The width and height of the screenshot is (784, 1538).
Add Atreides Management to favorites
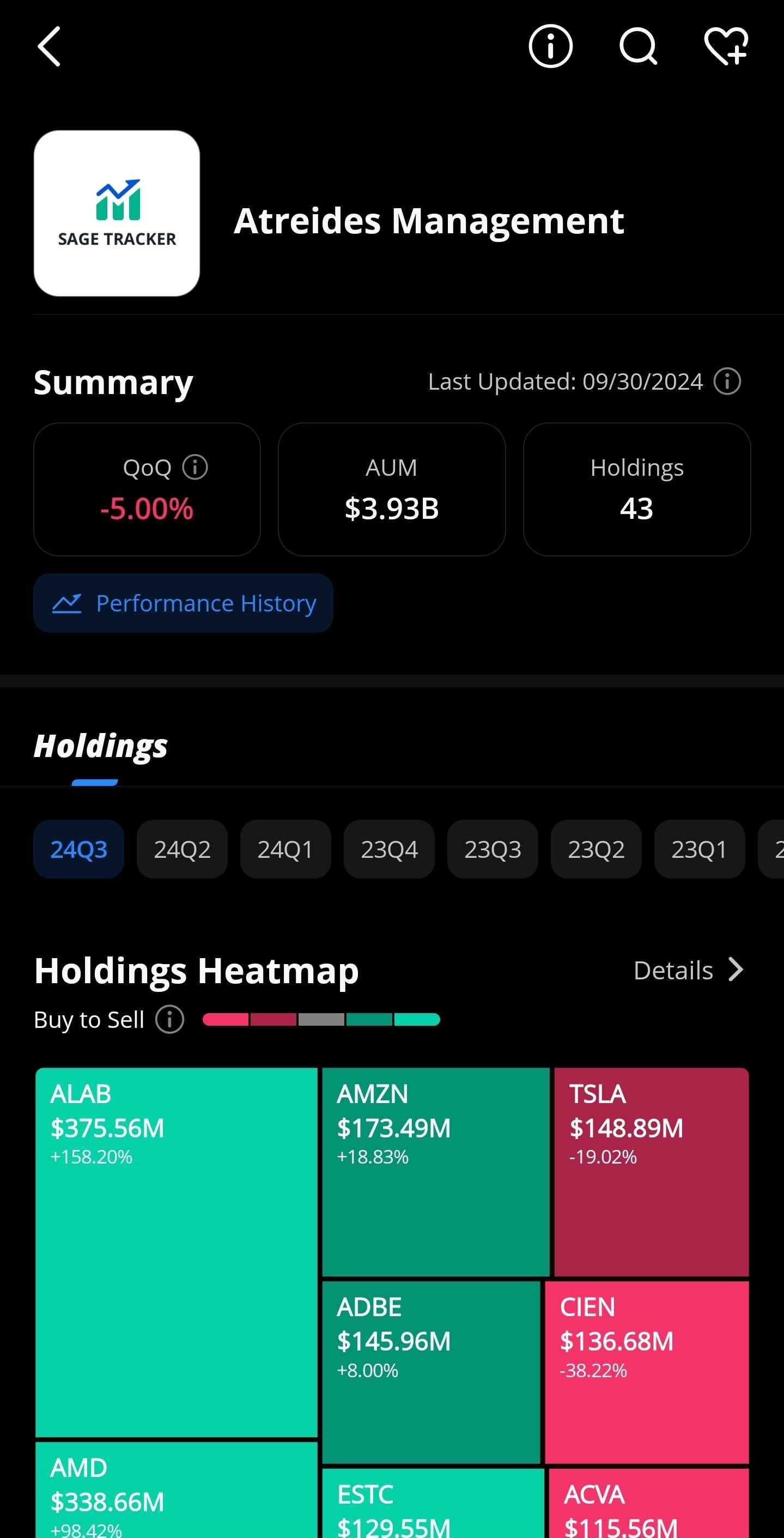coord(726,46)
